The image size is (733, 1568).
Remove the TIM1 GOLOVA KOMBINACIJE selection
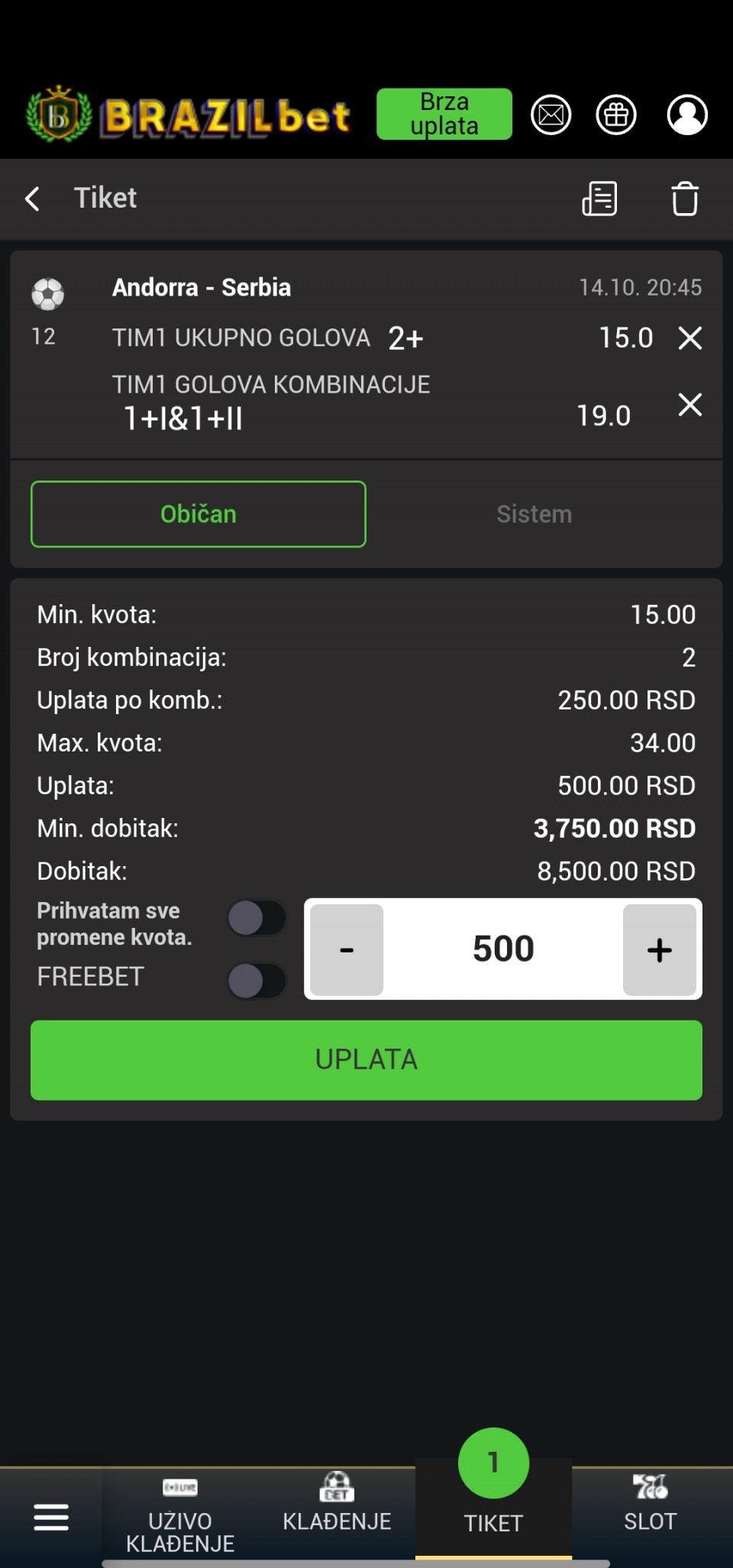(689, 405)
